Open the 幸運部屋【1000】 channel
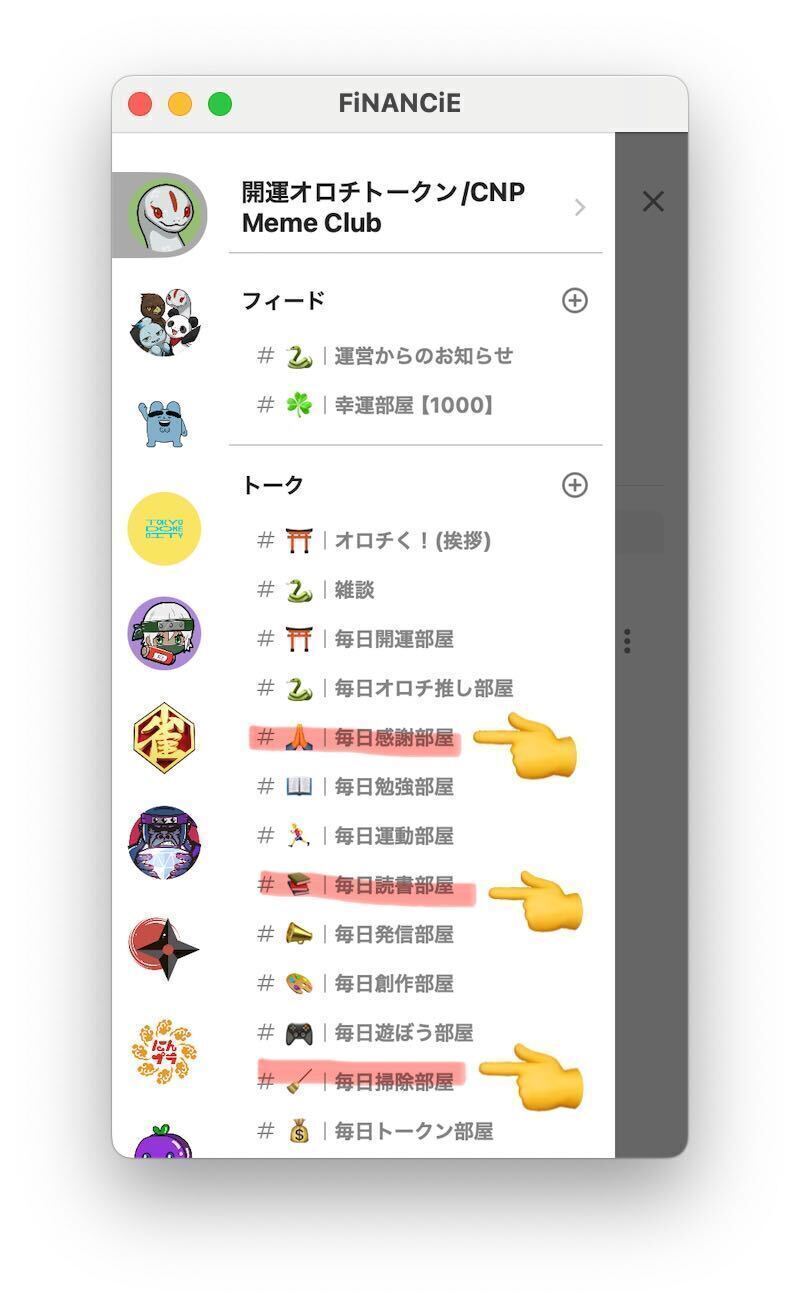 pos(414,405)
